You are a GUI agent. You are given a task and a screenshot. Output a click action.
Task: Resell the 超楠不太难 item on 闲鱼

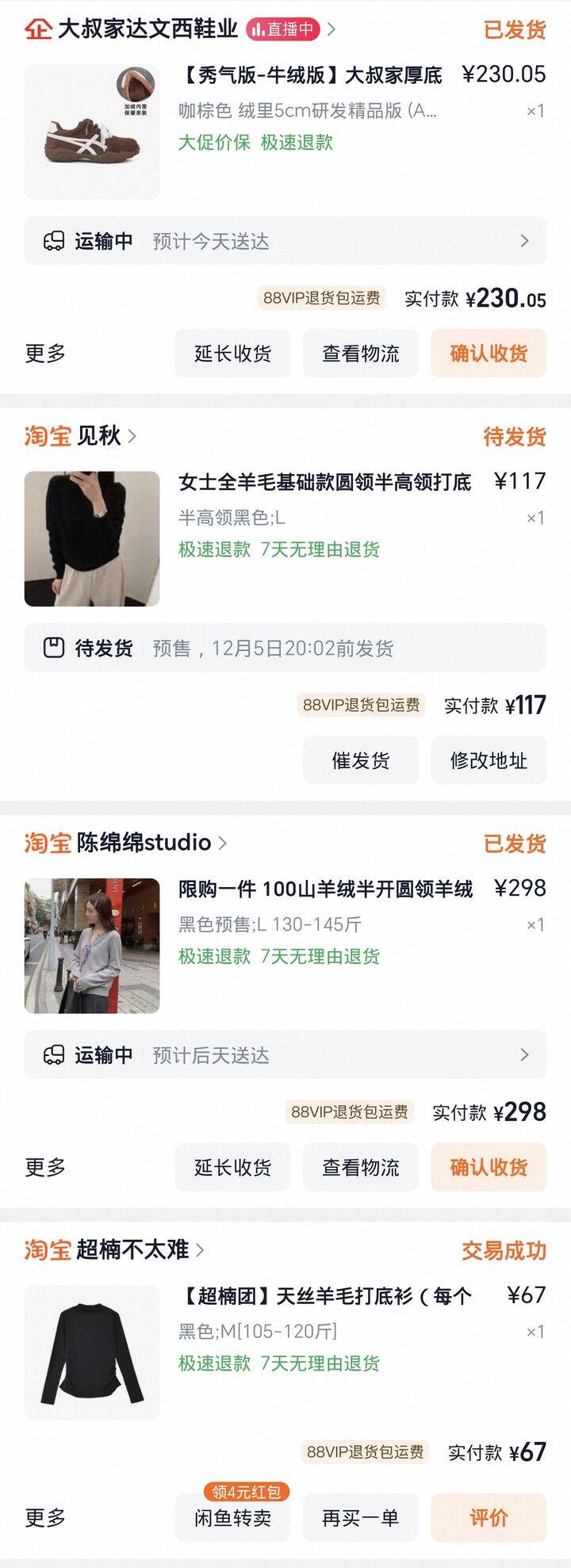[x=232, y=1518]
